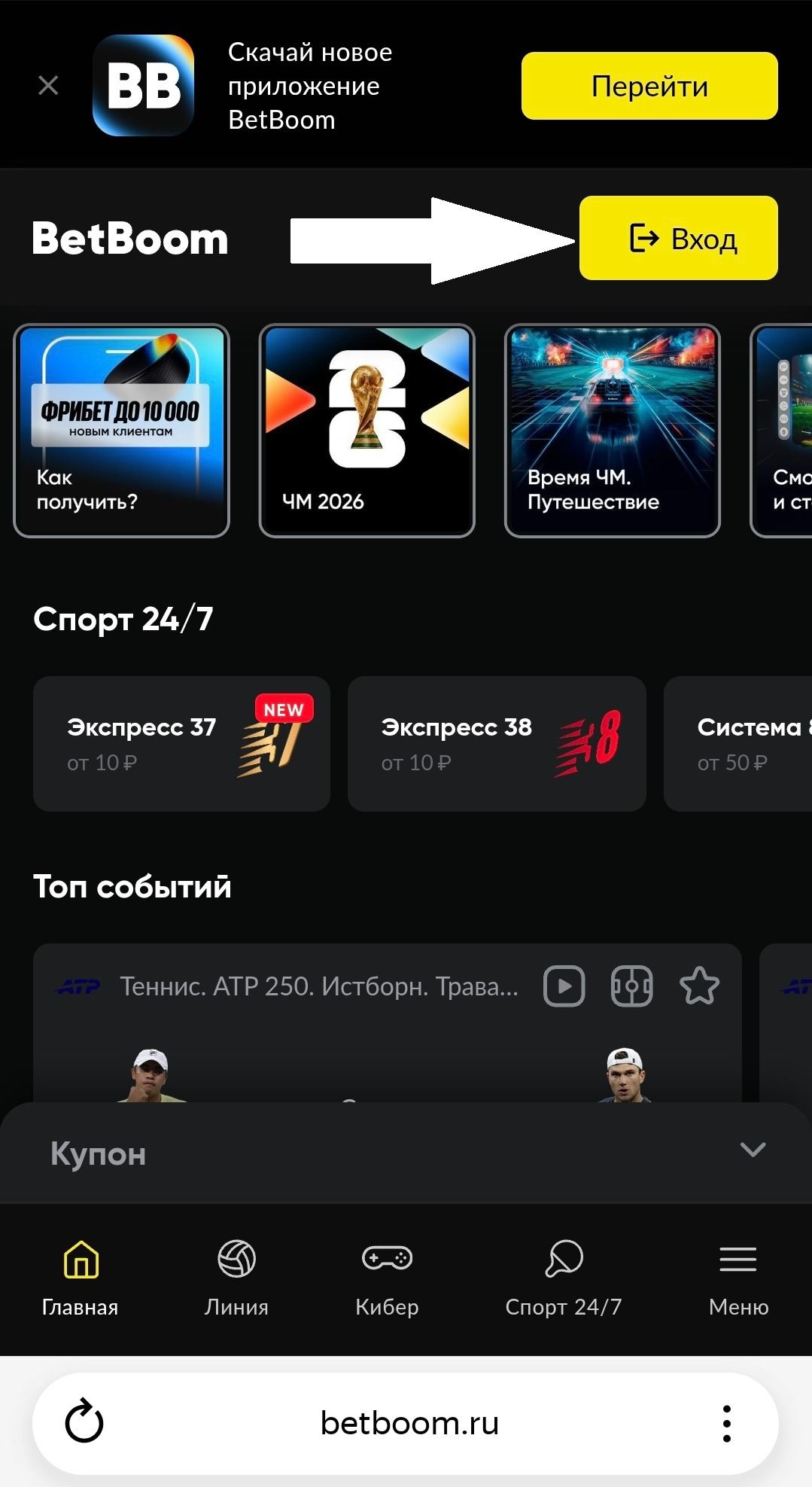Add the ATP 250 match to favorites
Image resolution: width=812 pixels, height=1487 pixels.
pyautogui.click(x=699, y=986)
